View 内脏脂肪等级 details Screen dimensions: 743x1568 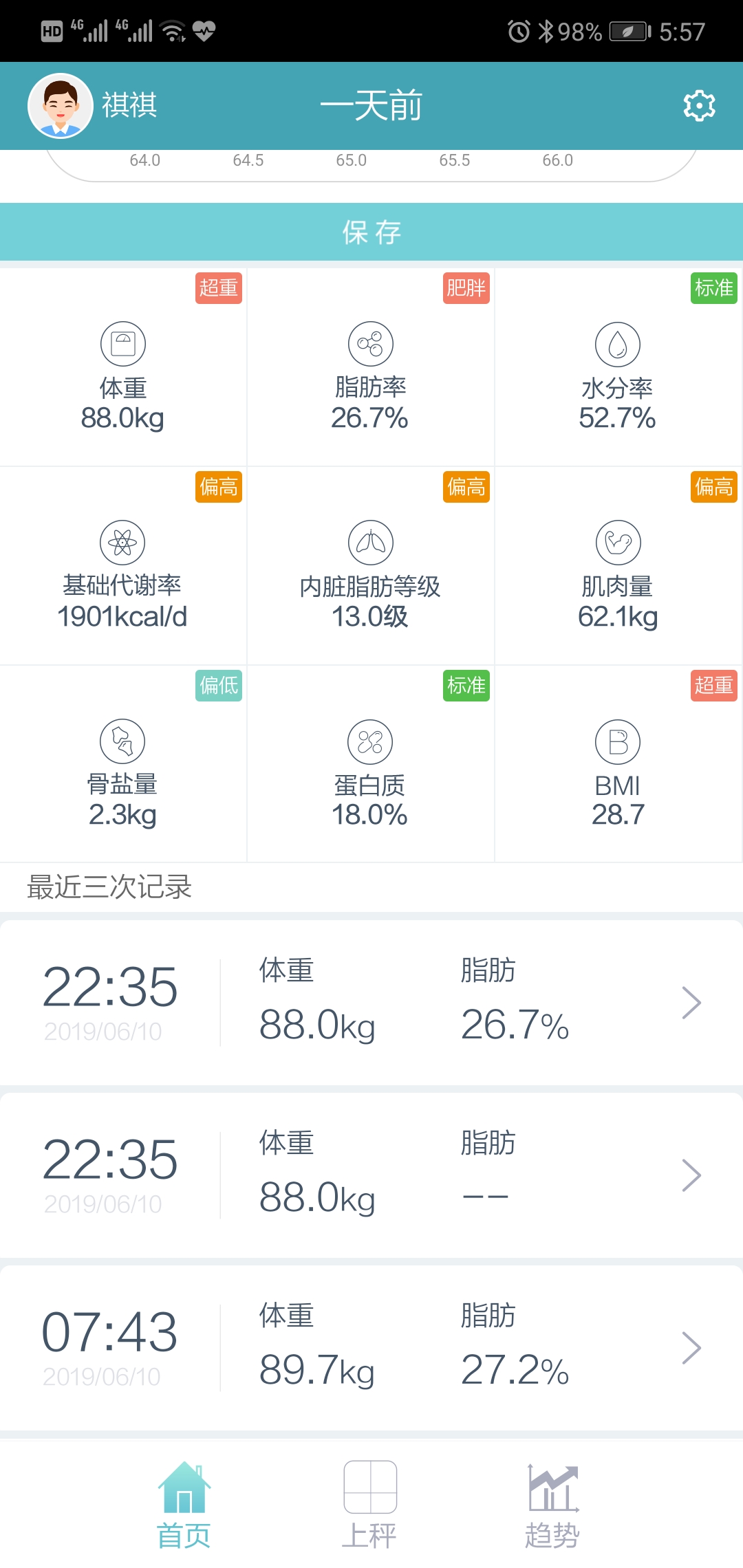coord(371,567)
